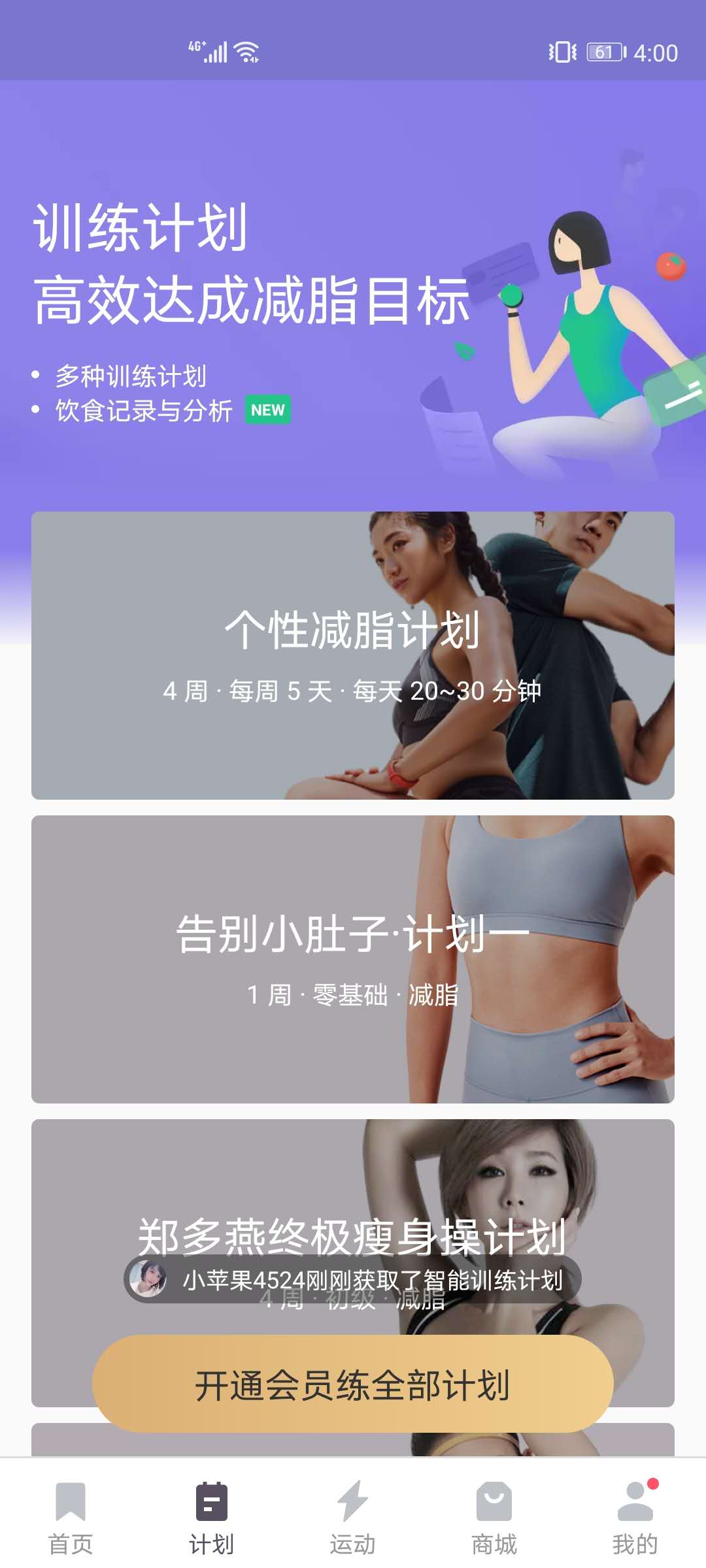
Task: Open the 告别小肚子·计划一 plan card
Action: (353, 959)
